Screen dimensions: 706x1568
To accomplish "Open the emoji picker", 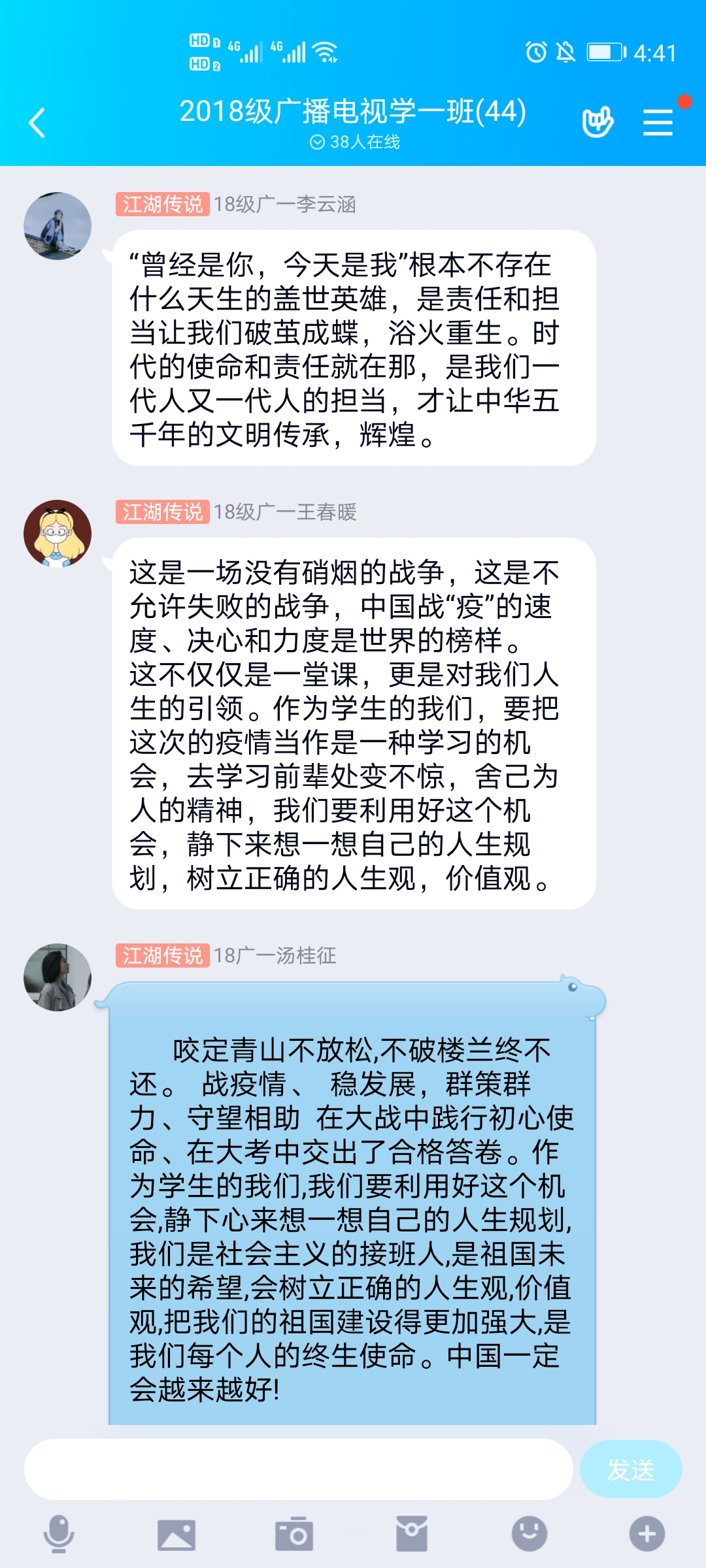I will pos(529,1533).
